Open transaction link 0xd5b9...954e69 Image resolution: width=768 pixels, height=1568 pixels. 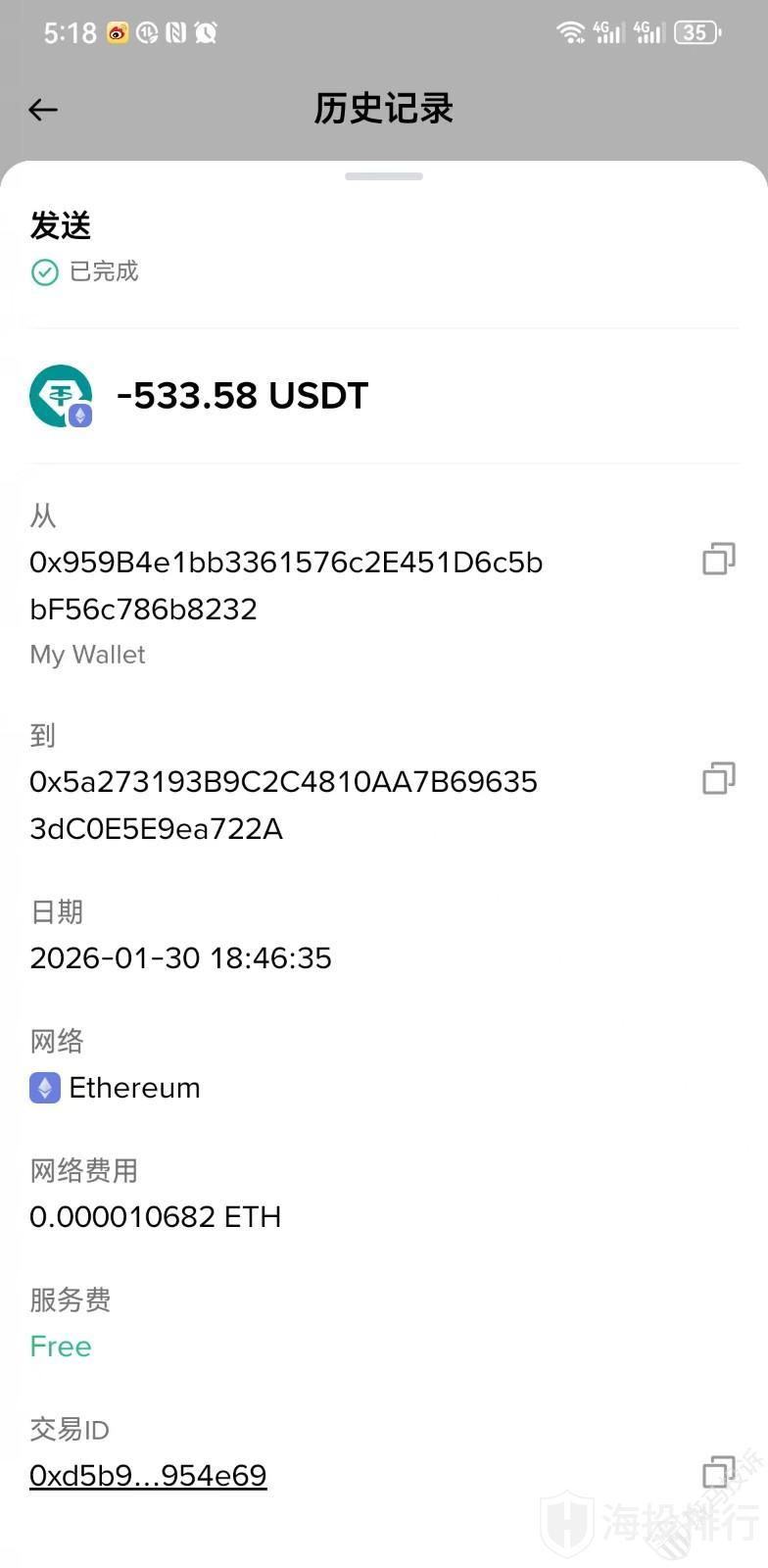coord(148,1476)
